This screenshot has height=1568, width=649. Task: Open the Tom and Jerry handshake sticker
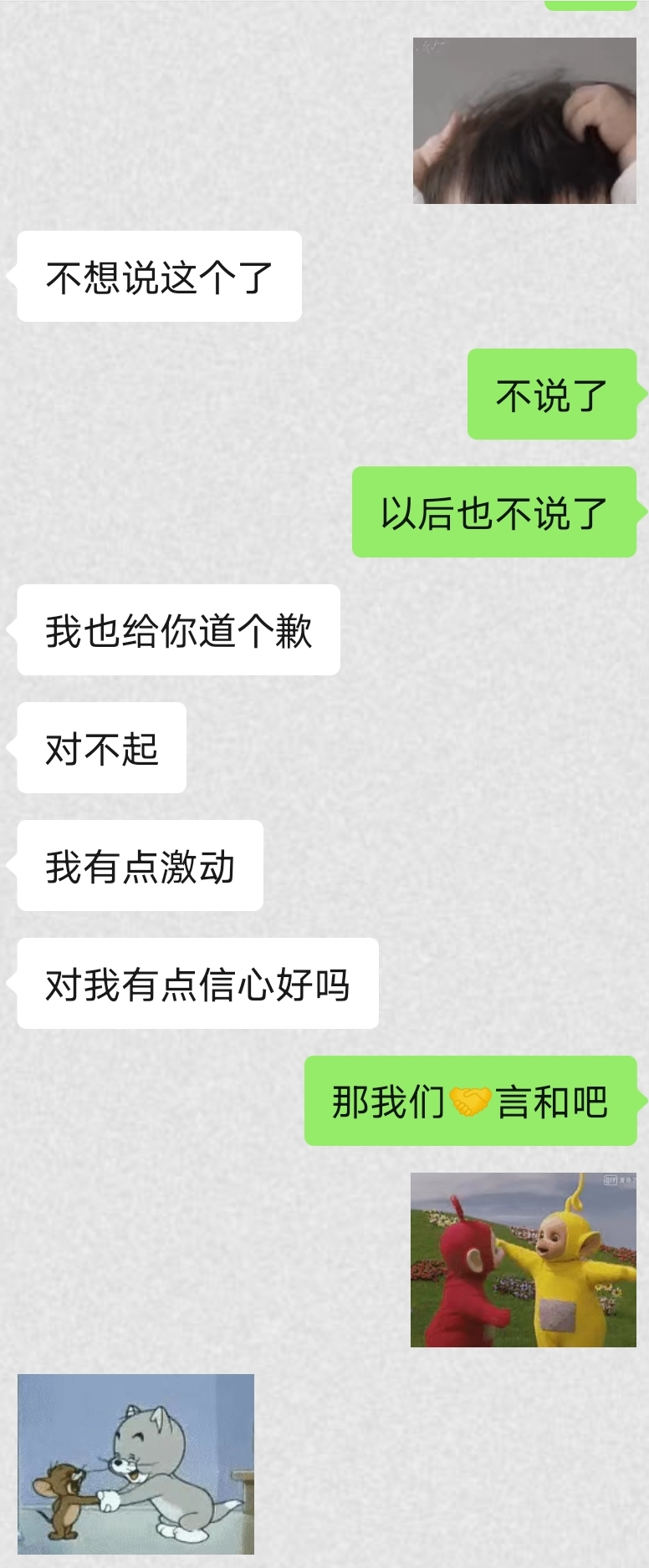pos(135,1464)
